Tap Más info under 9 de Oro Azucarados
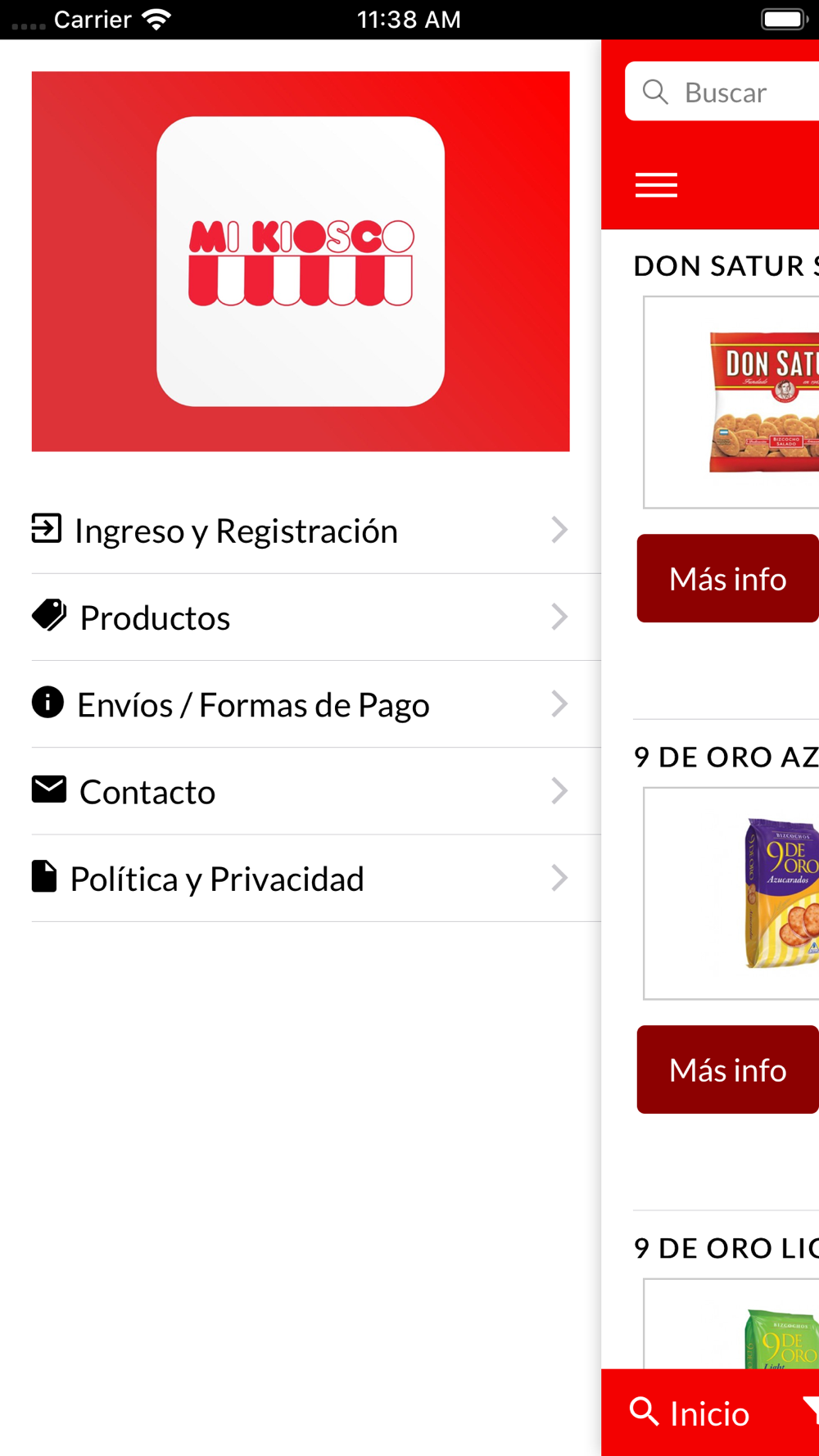This screenshot has height=1456, width=819. pos(728,1069)
